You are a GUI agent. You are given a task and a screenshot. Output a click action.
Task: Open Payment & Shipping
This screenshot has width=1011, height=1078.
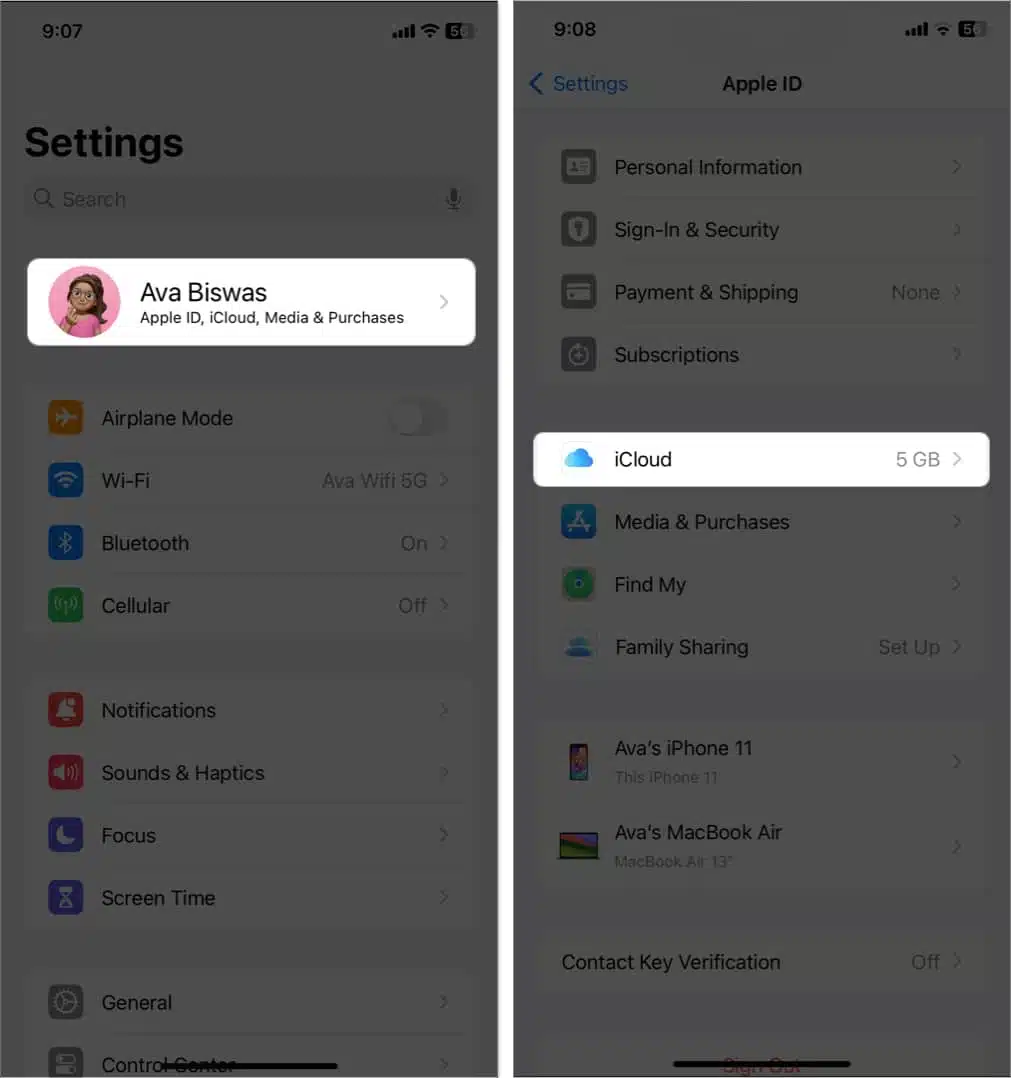(x=760, y=293)
